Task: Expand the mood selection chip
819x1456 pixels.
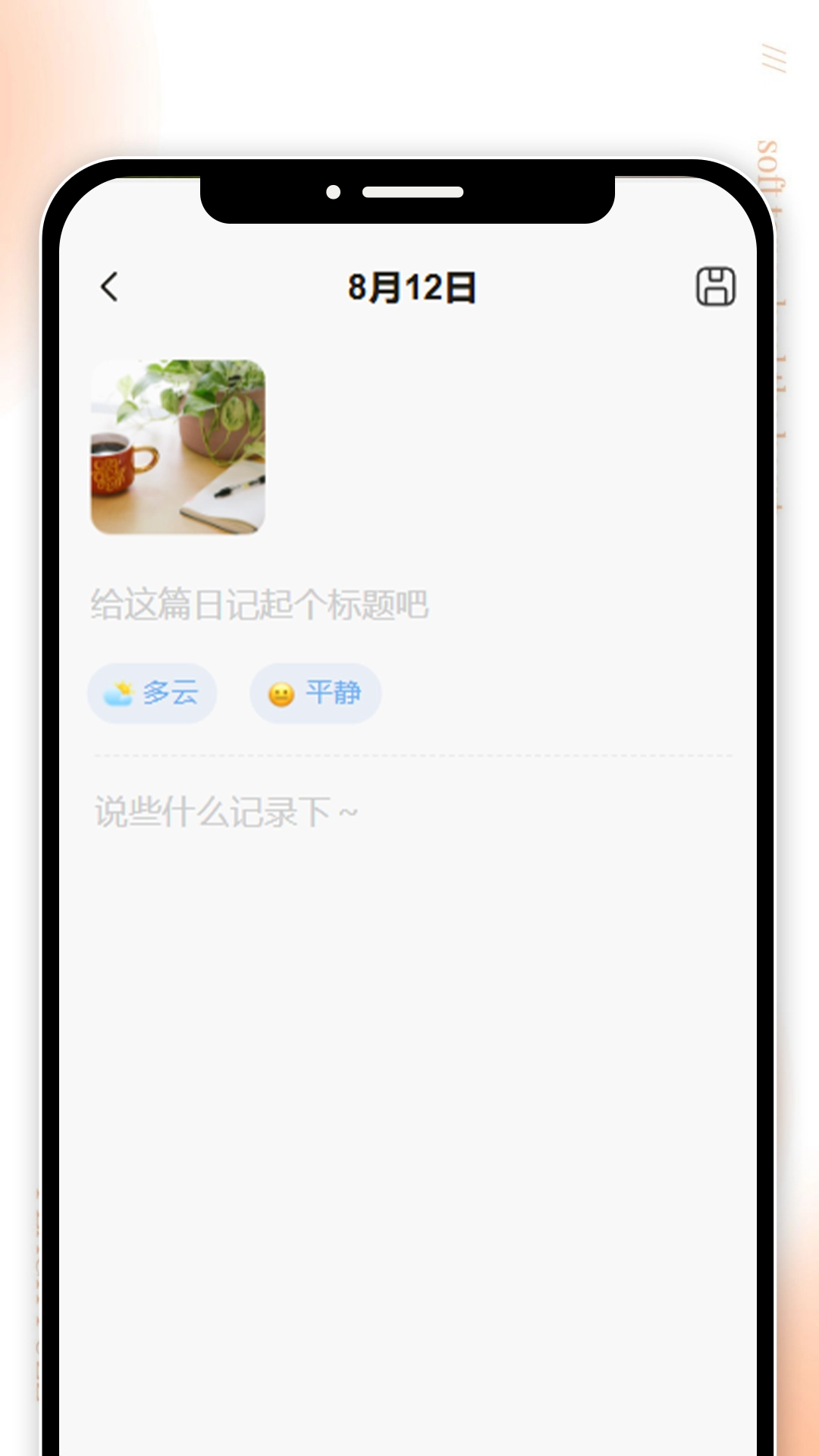Action: [315, 692]
